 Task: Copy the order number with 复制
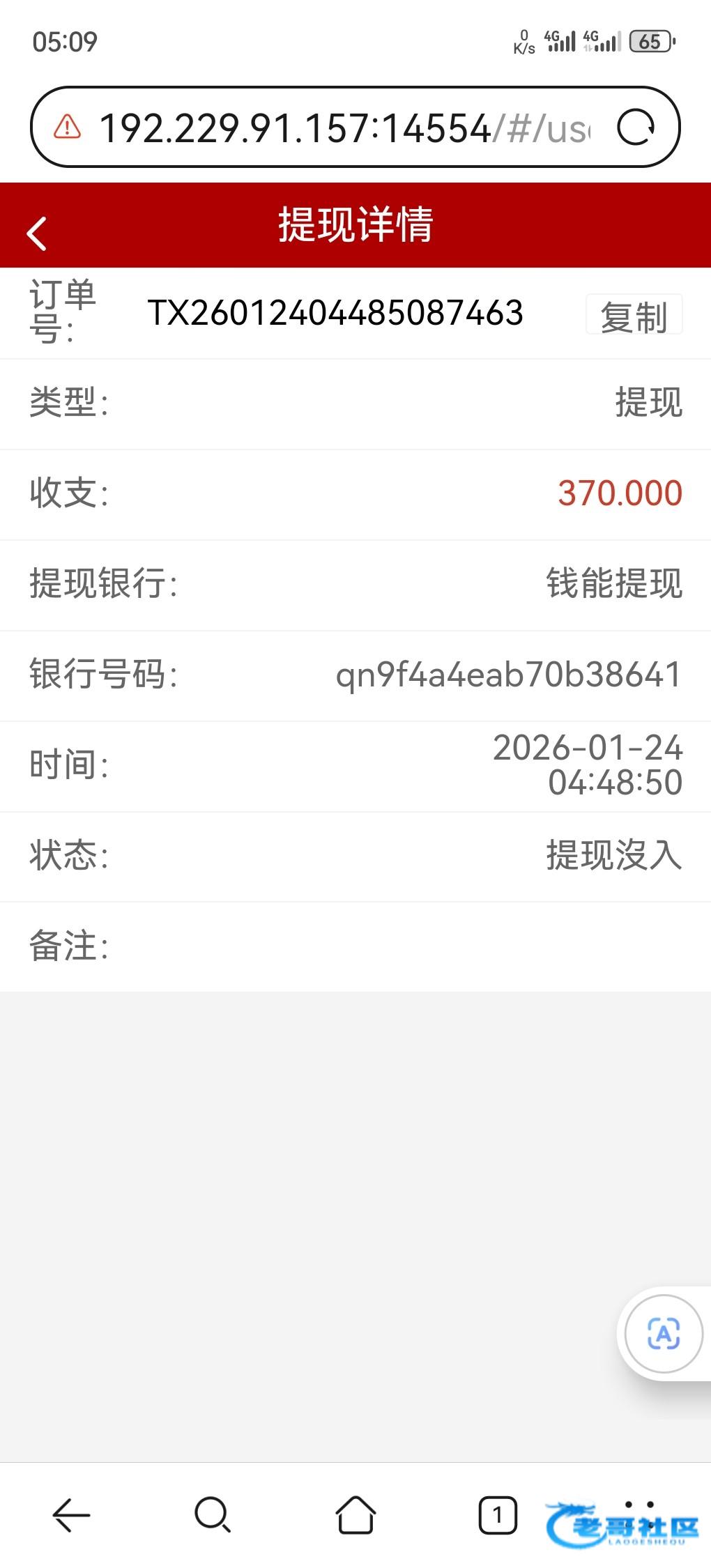(x=634, y=316)
